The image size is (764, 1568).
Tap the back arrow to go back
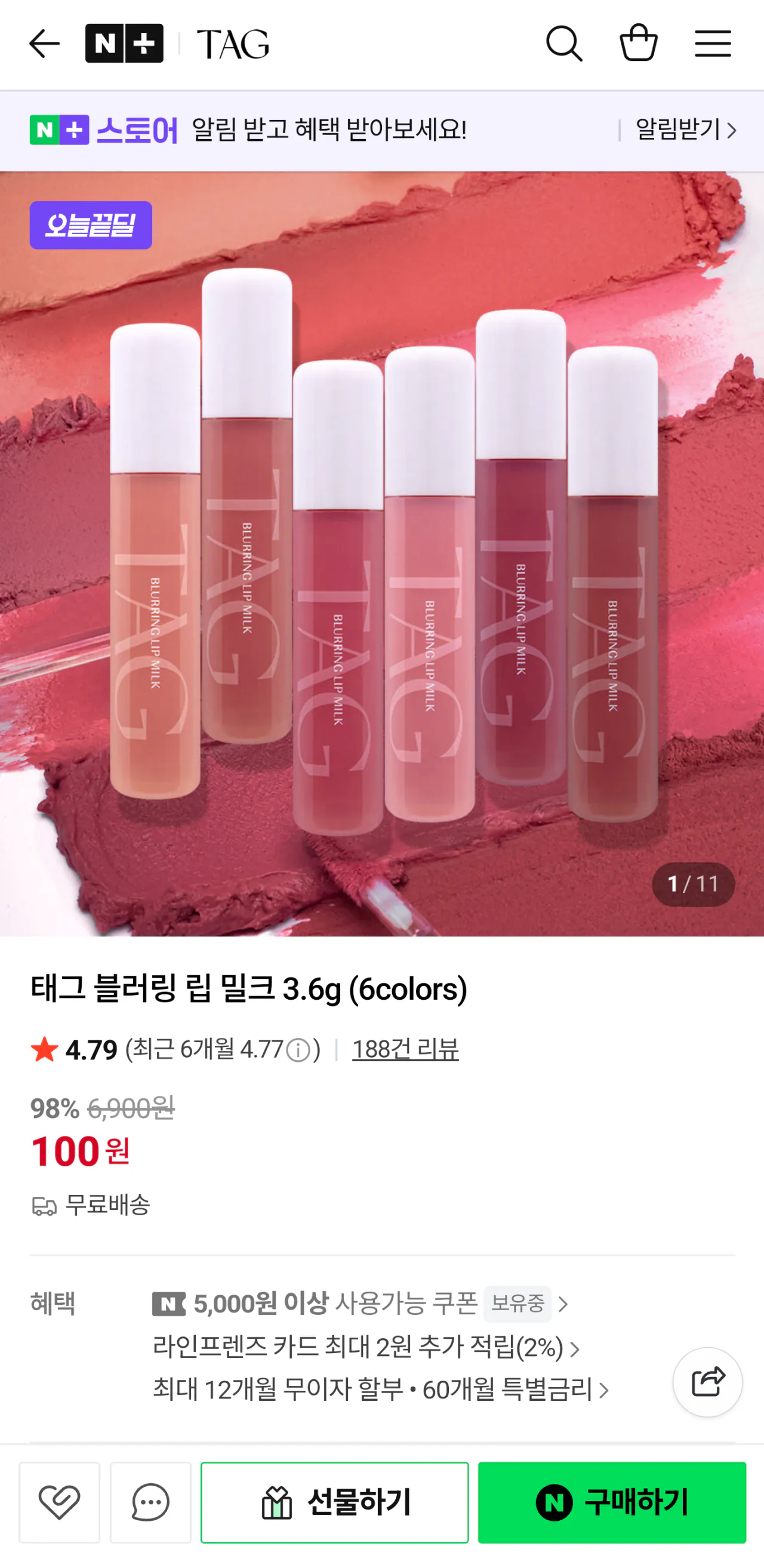[x=44, y=42]
